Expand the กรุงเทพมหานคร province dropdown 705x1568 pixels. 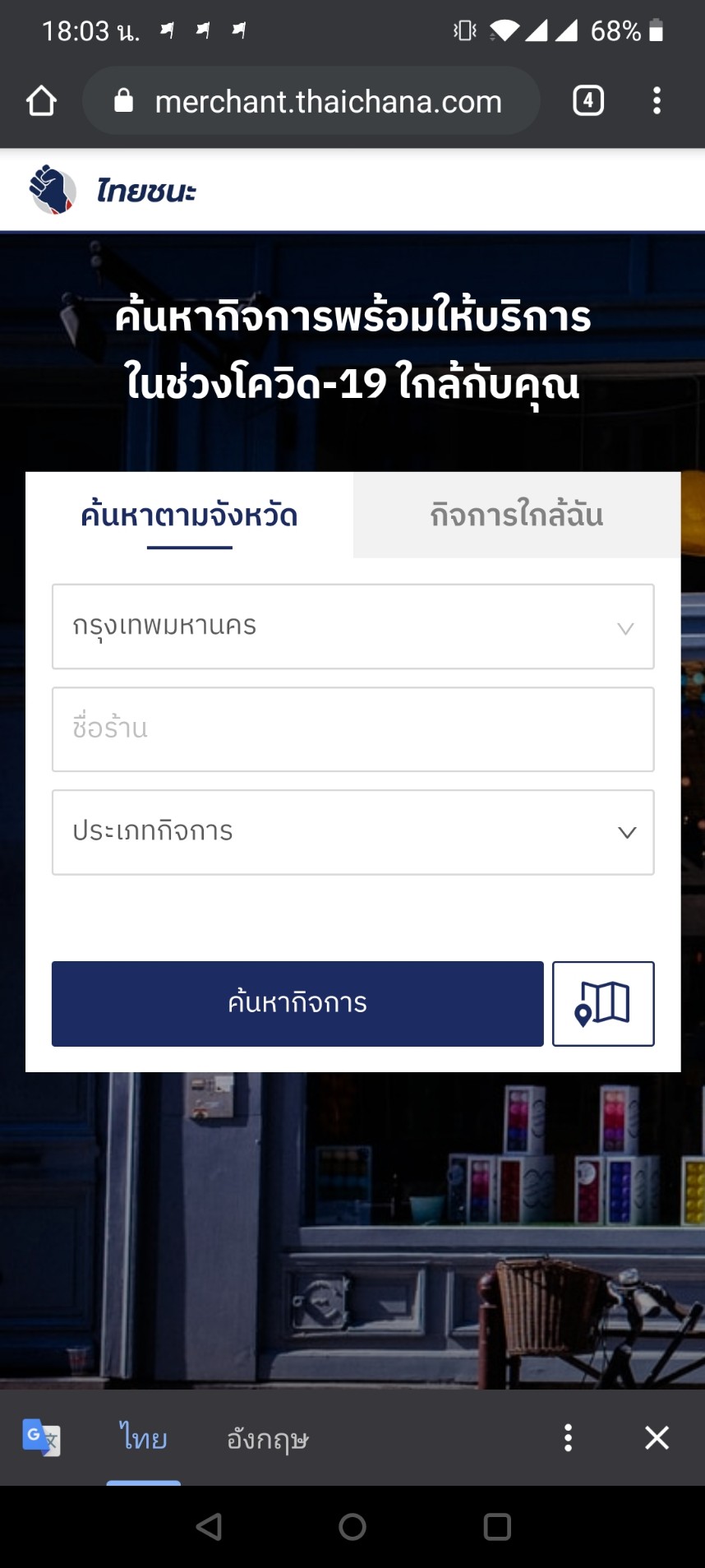coord(352,627)
